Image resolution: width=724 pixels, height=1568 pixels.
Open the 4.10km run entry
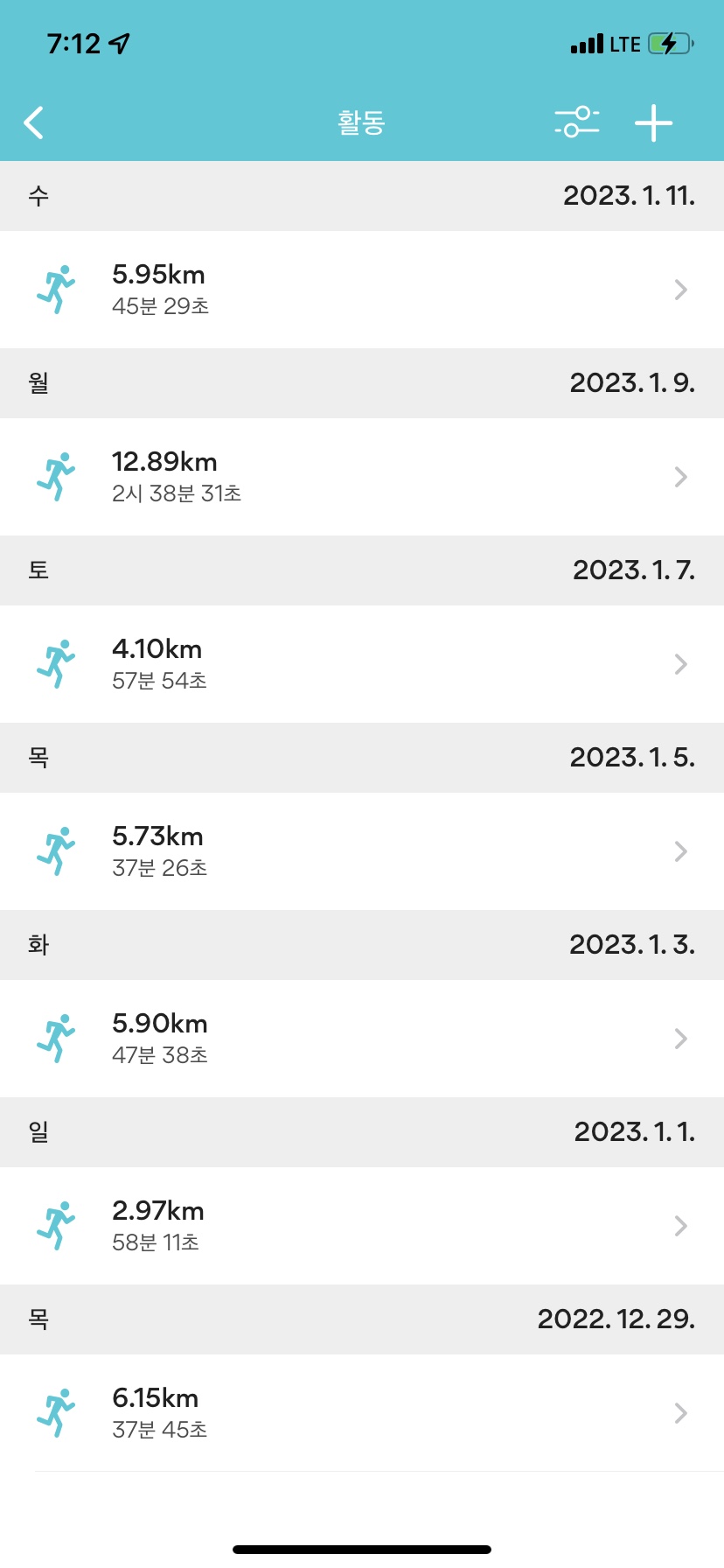tap(362, 664)
